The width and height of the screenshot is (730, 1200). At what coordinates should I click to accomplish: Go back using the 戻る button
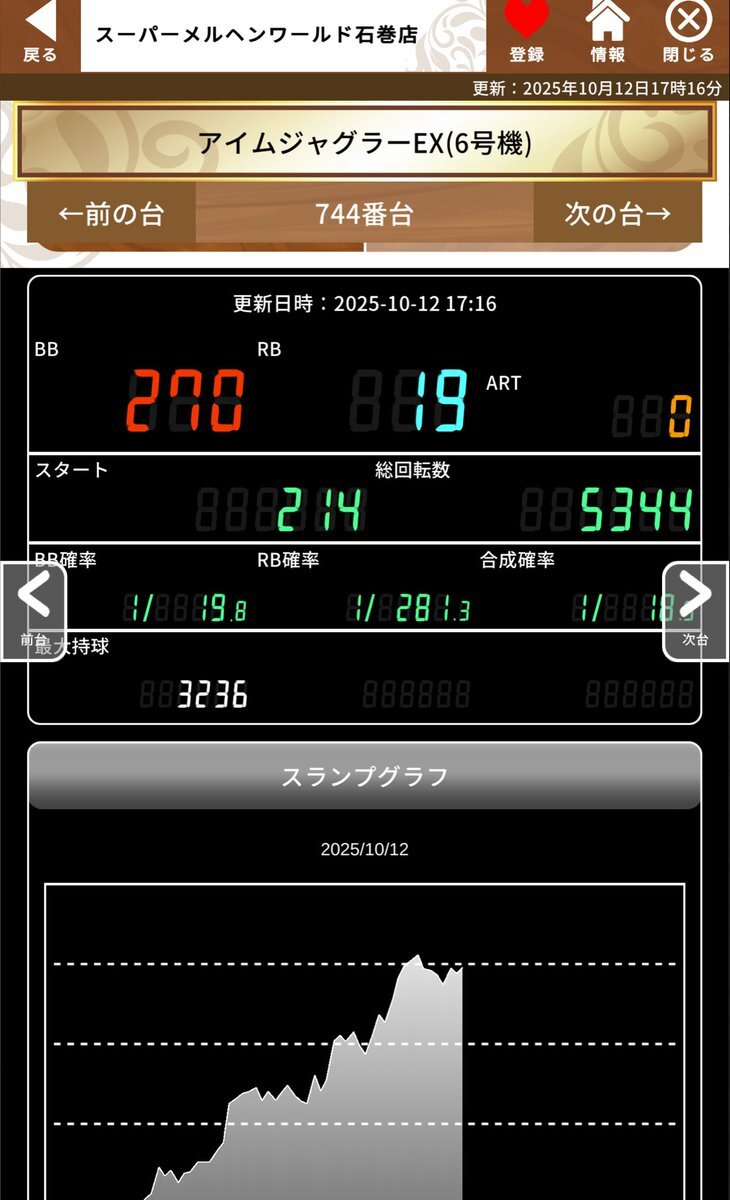[x=40, y=34]
